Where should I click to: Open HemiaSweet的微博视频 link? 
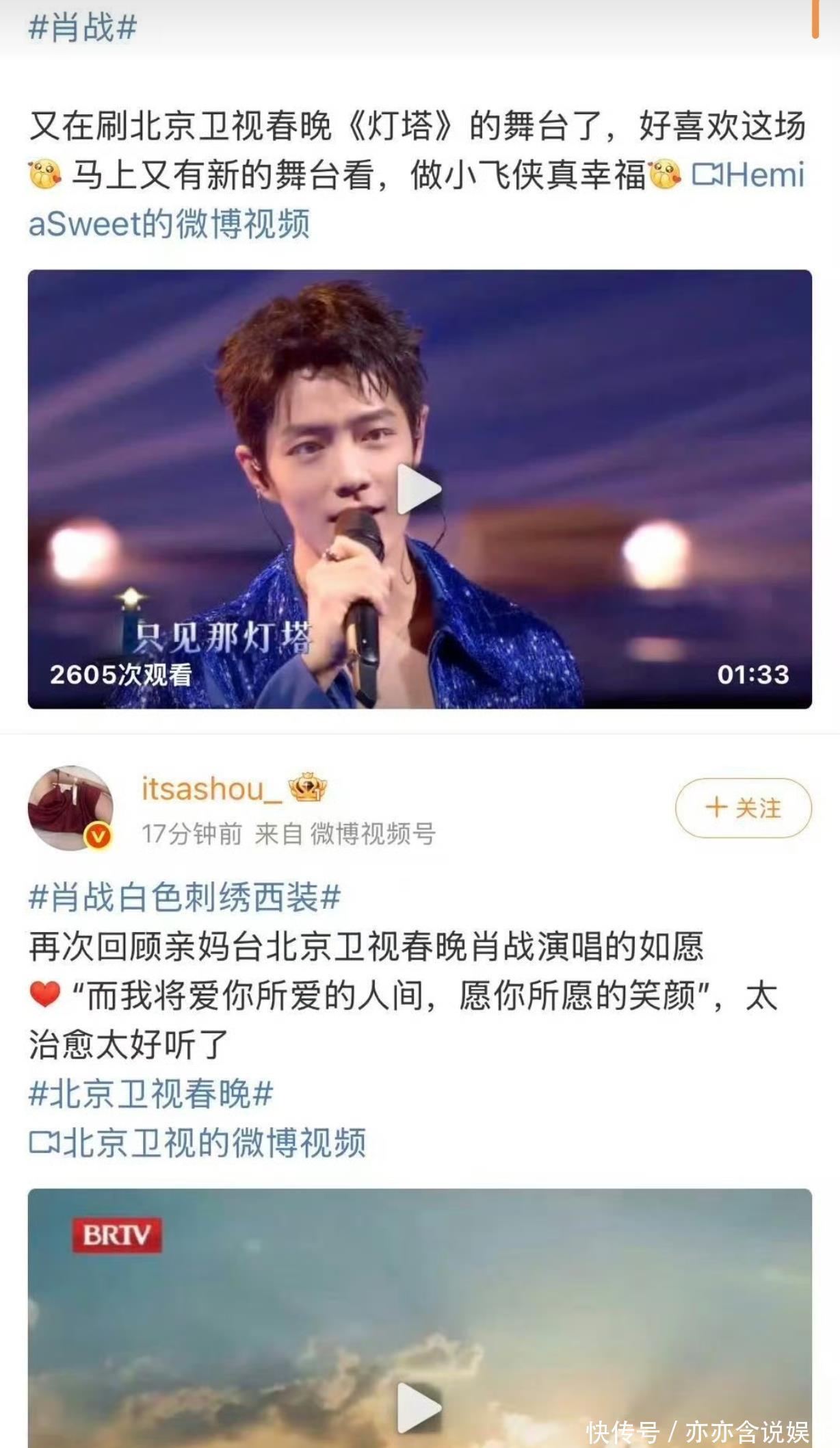point(168,224)
